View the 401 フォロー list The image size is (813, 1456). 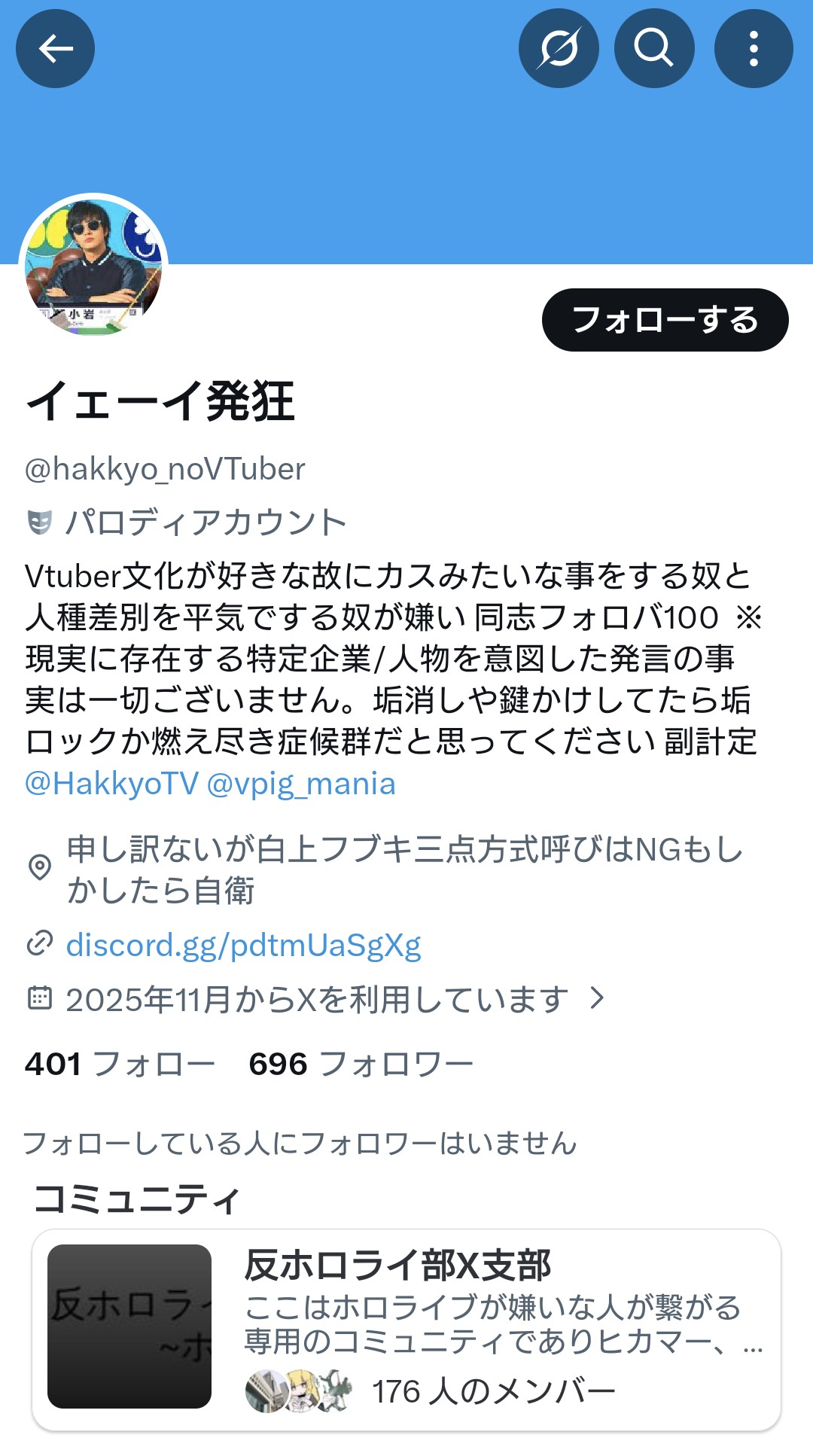point(120,1064)
